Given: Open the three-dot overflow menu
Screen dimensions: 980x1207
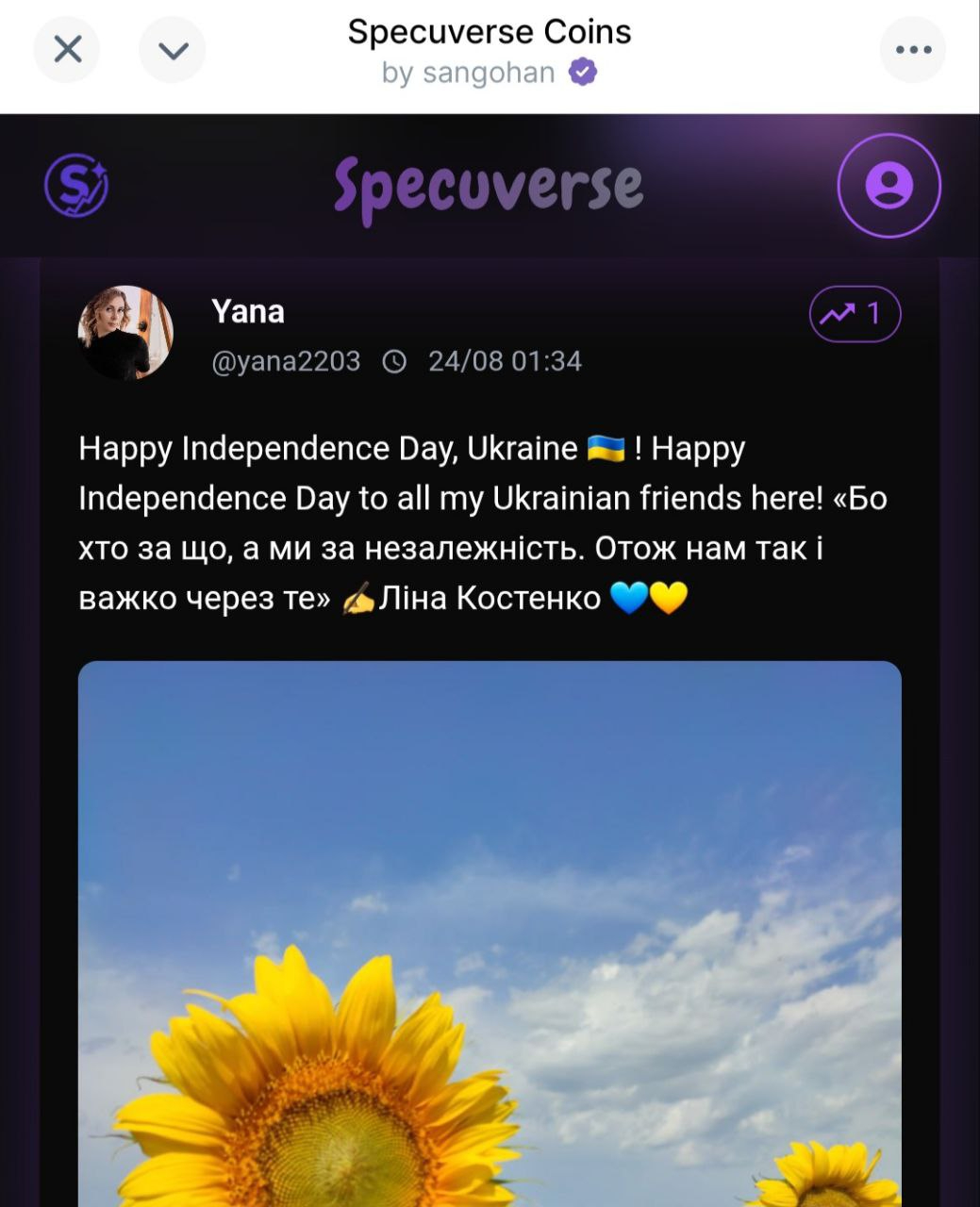Looking at the screenshot, I should pos(912,49).
